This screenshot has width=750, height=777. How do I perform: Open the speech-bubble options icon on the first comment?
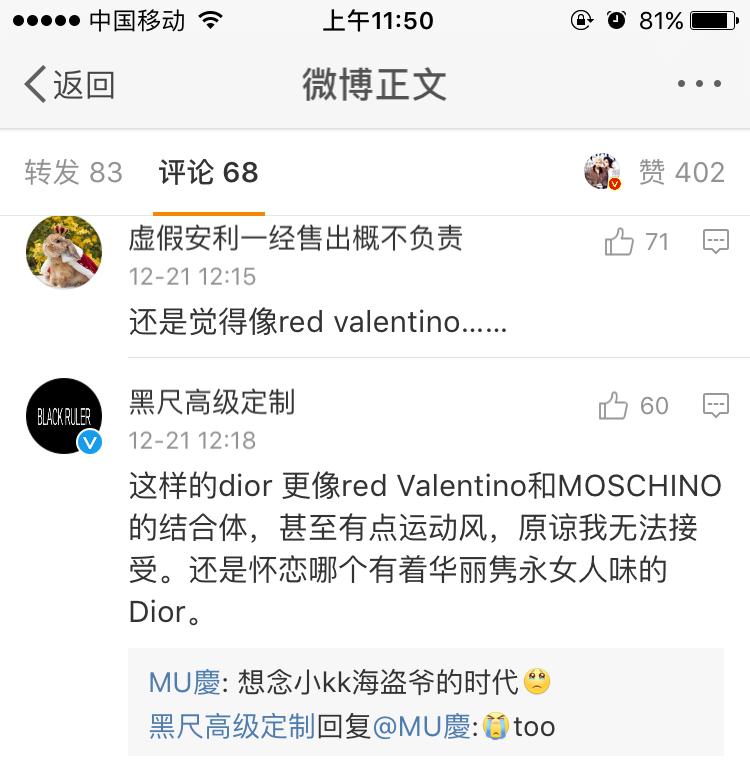pyautogui.click(x=714, y=239)
